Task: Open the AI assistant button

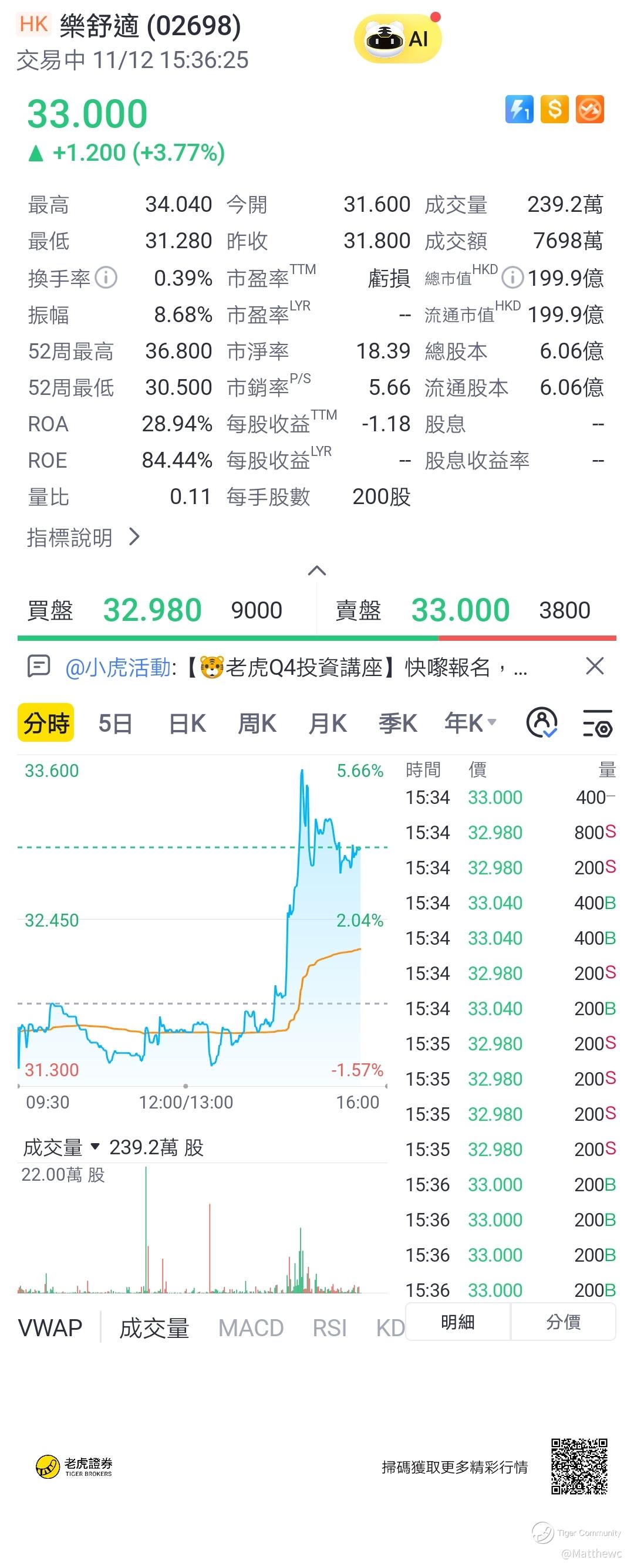Action: click(397, 39)
